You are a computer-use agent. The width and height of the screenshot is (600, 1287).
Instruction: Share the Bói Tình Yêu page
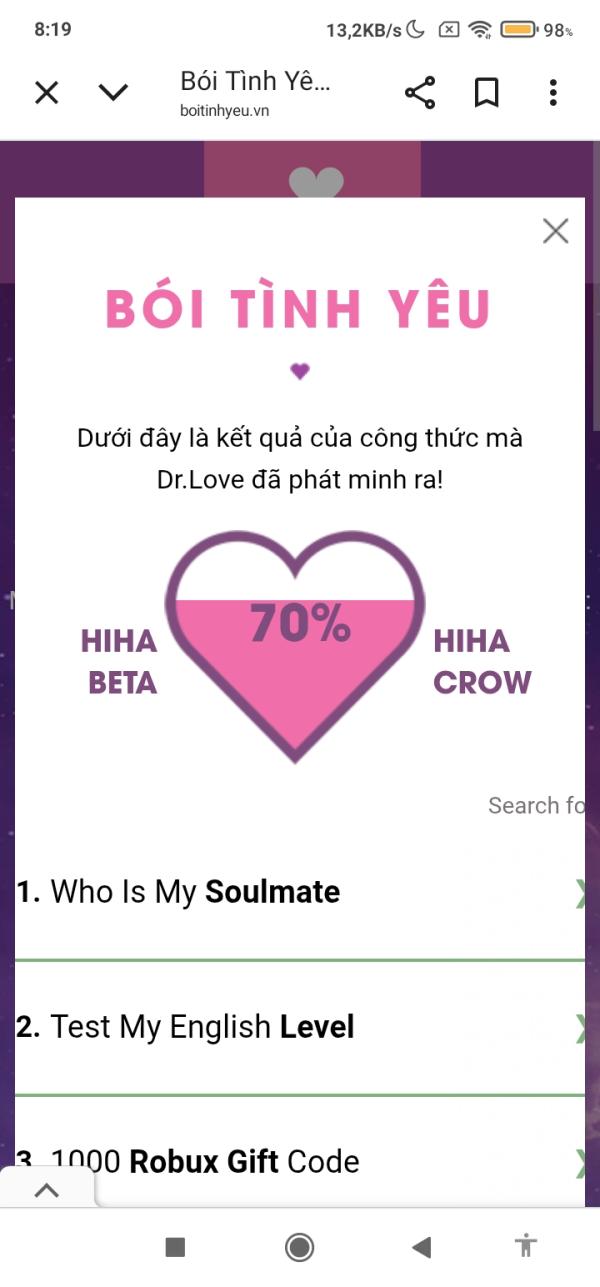[420, 93]
